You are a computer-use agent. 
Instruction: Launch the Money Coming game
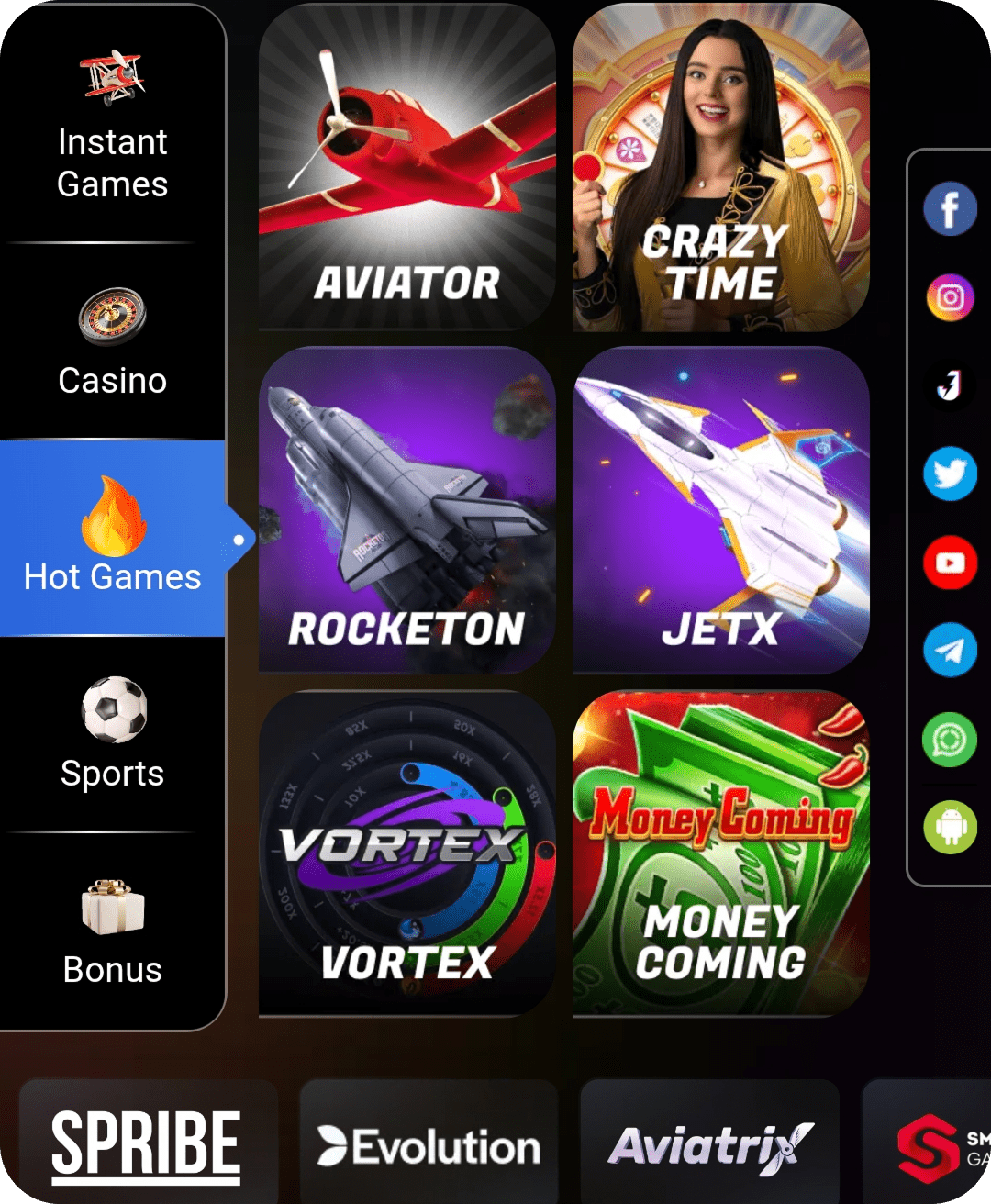(721, 853)
